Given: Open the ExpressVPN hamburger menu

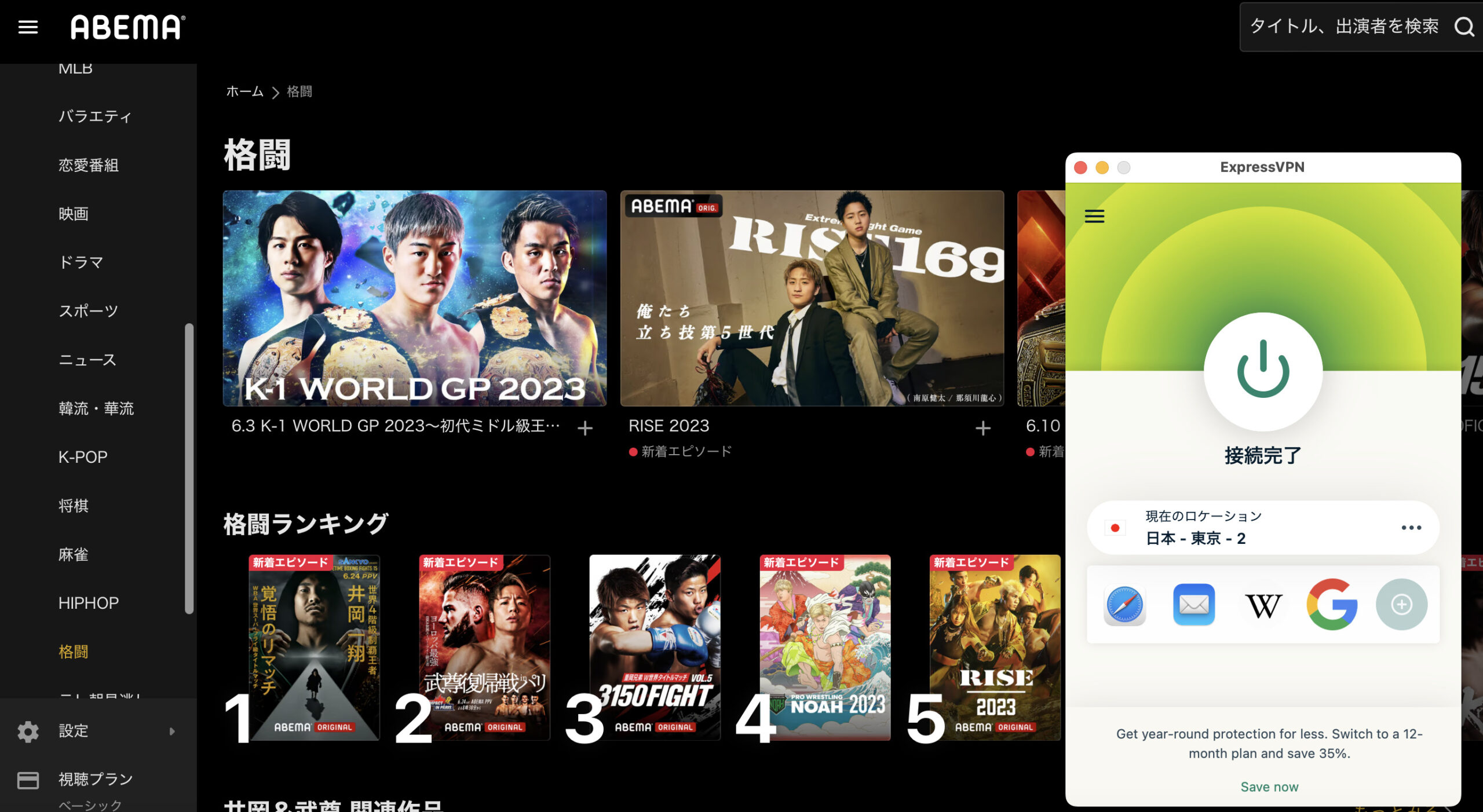Looking at the screenshot, I should pos(1094,216).
